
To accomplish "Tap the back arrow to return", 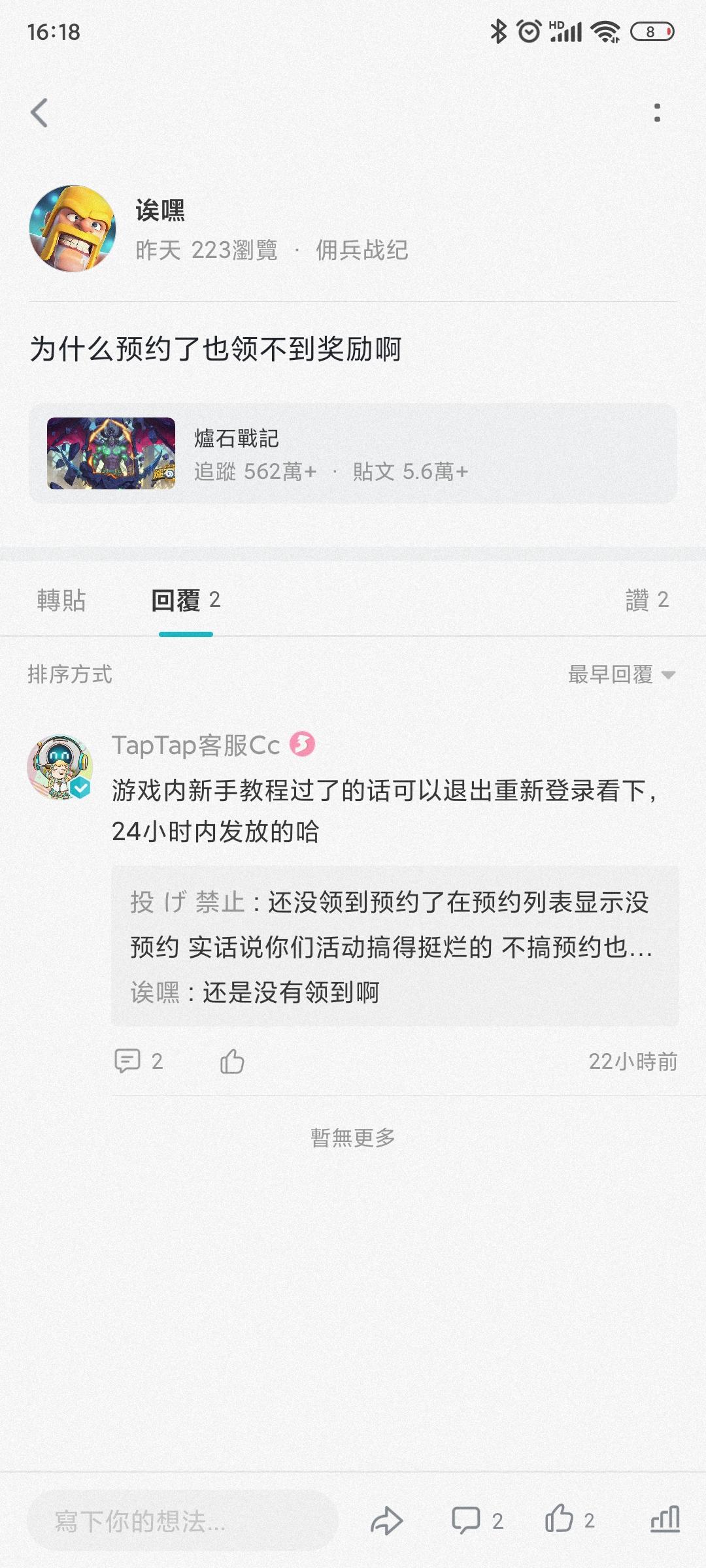I will tap(41, 111).
